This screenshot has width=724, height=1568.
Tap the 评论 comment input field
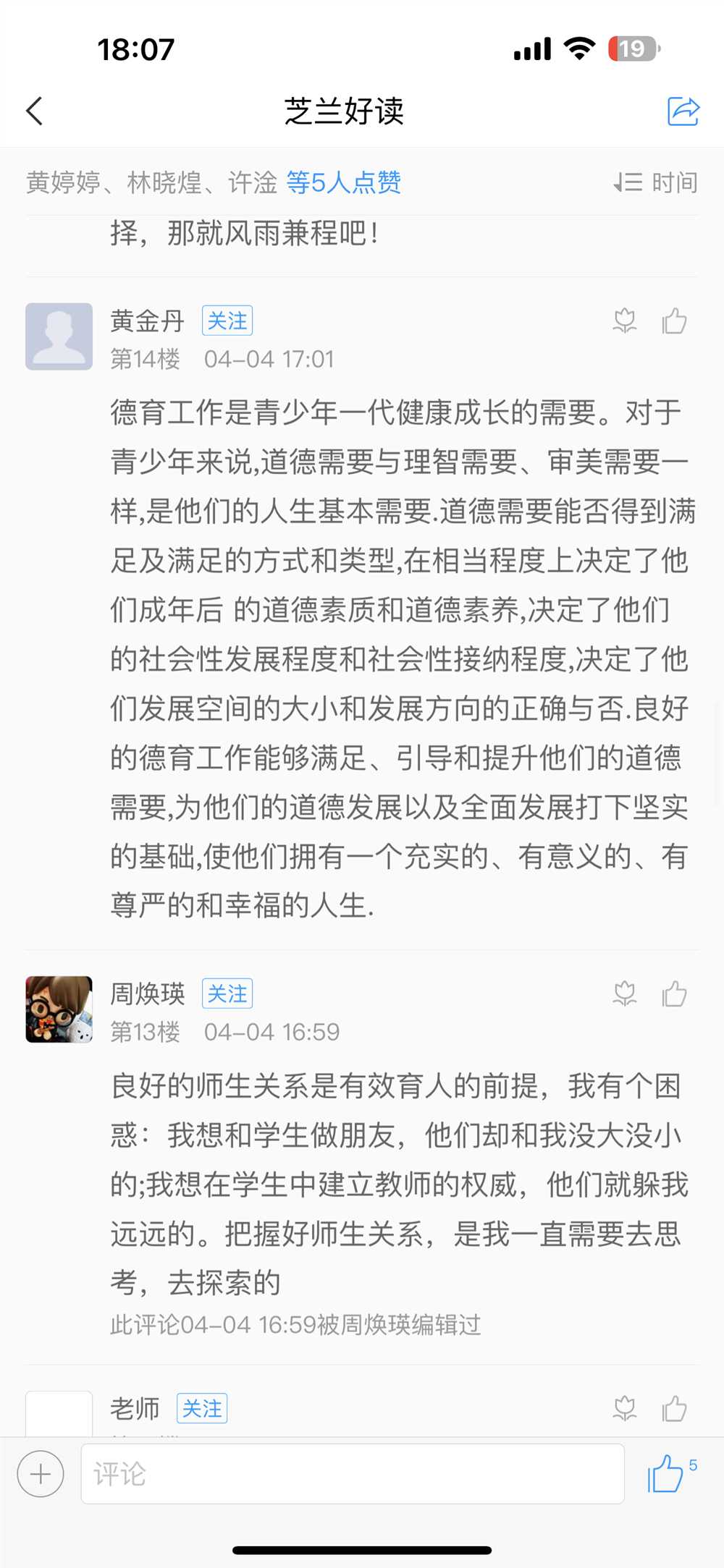tap(353, 1473)
